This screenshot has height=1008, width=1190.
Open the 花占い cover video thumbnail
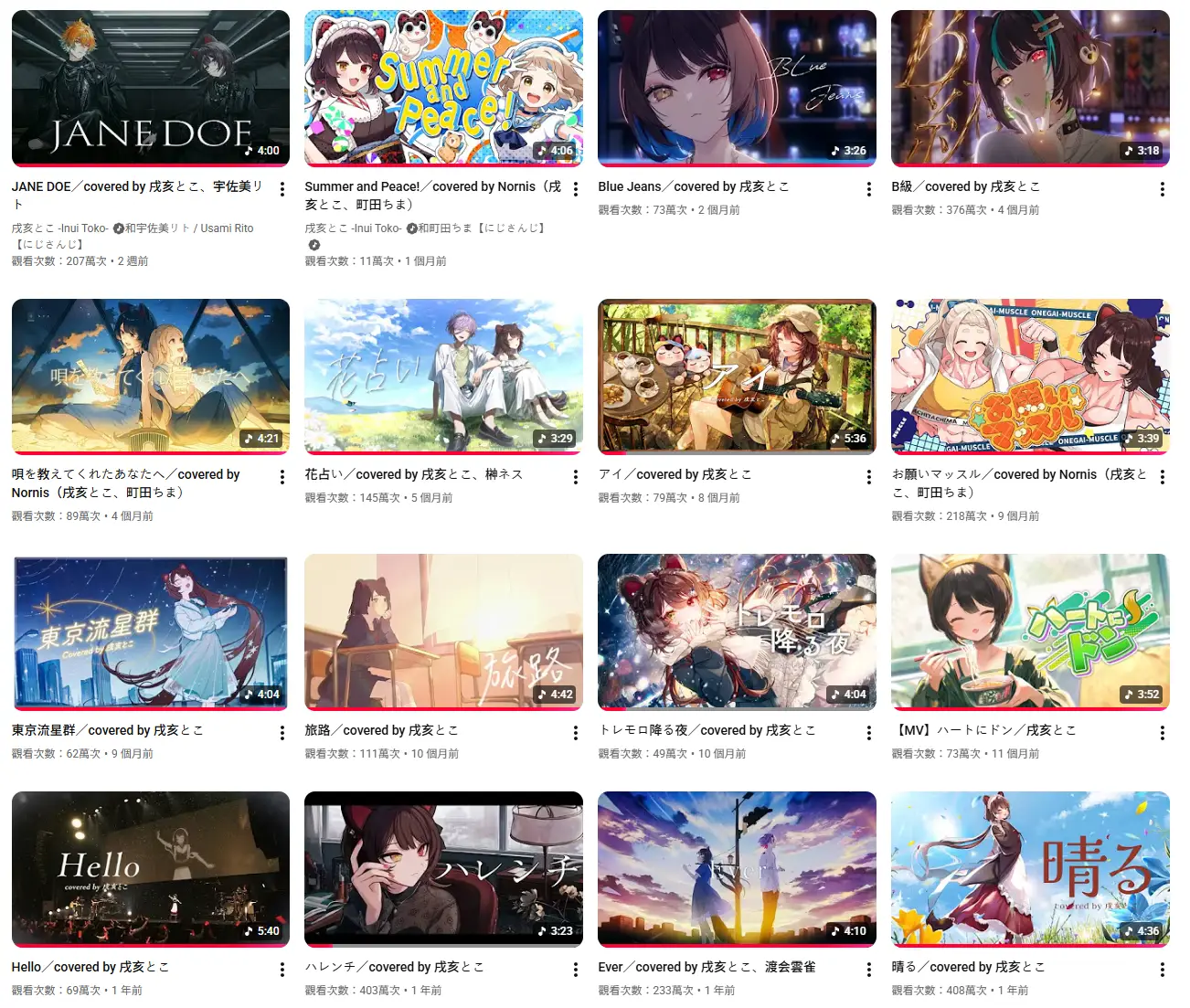click(x=443, y=376)
